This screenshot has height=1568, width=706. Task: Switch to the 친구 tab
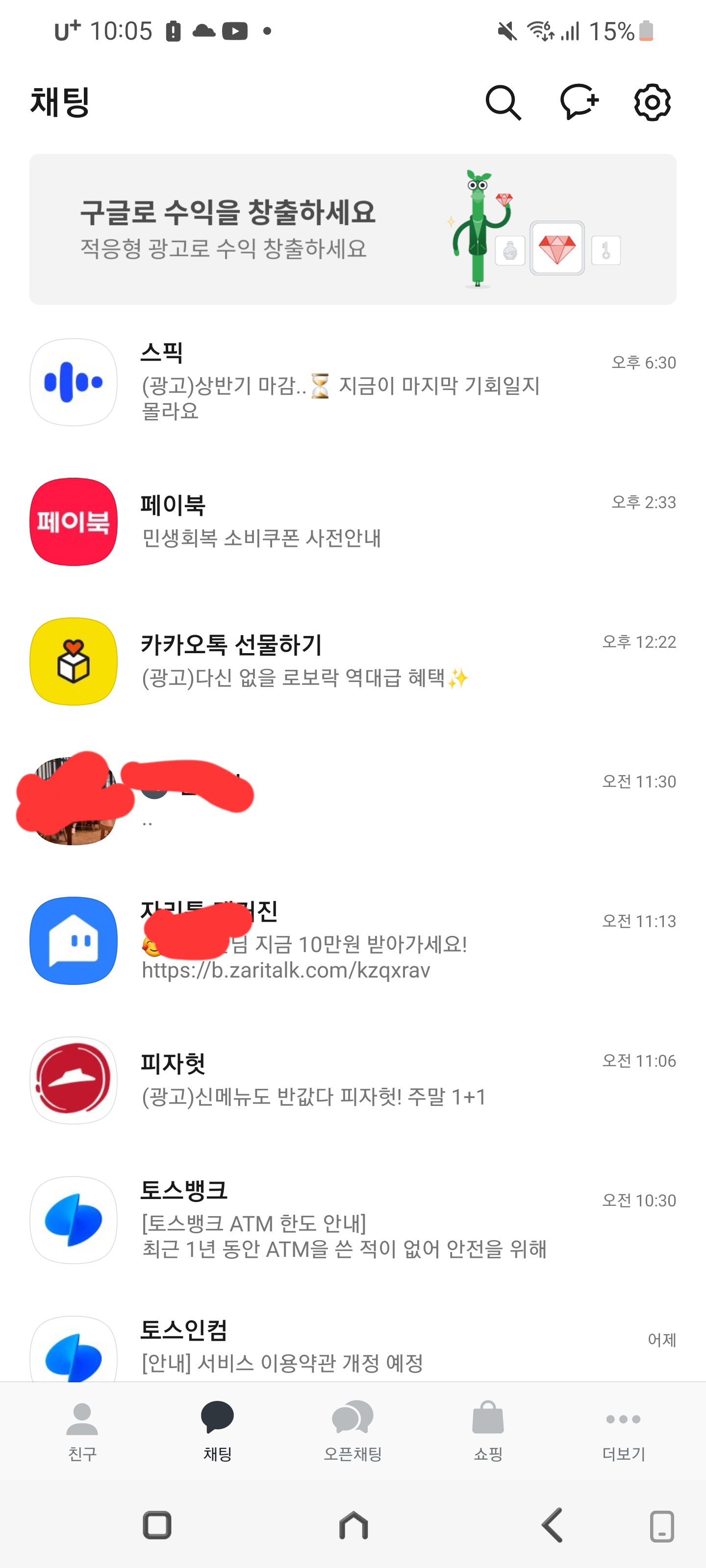[x=82, y=1430]
